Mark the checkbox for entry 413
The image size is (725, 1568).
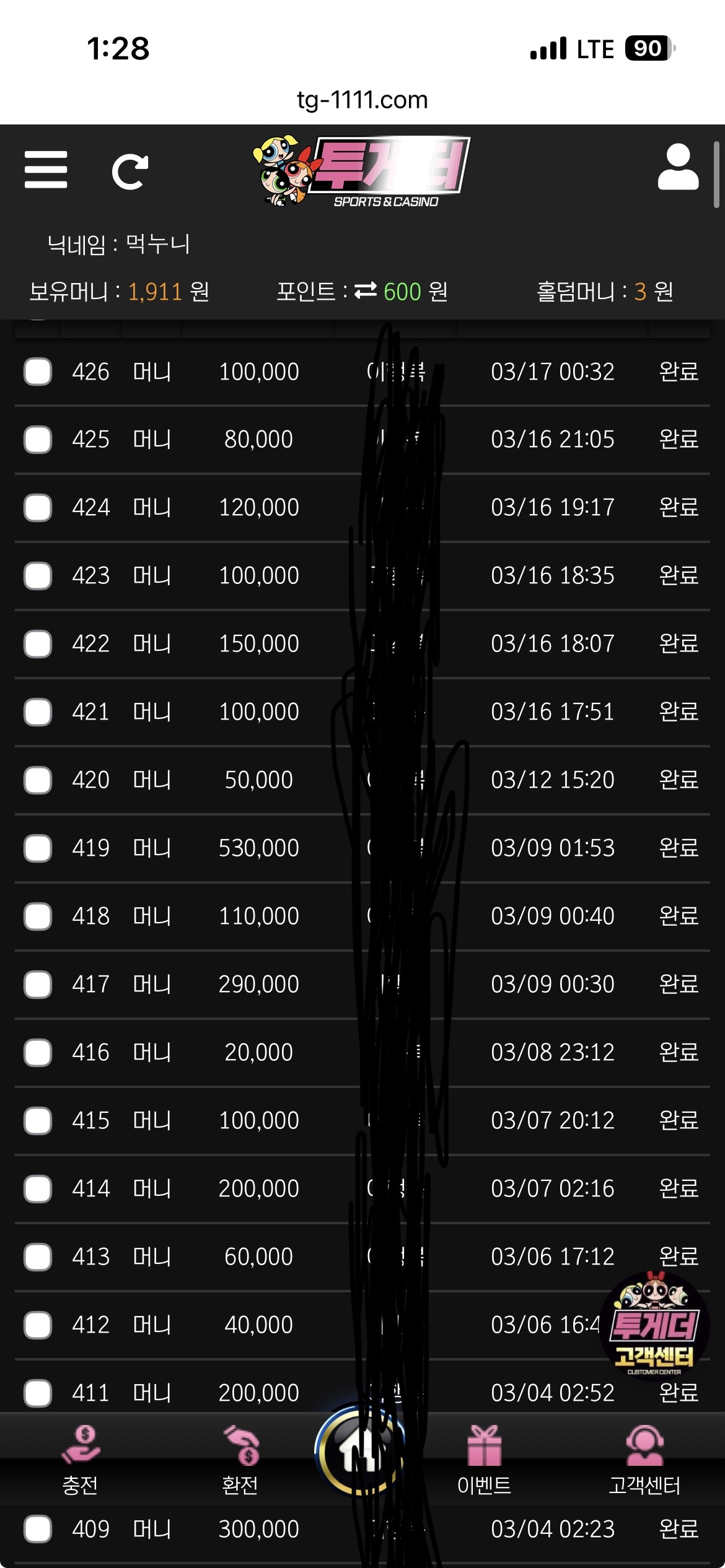tap(38, 1257)
